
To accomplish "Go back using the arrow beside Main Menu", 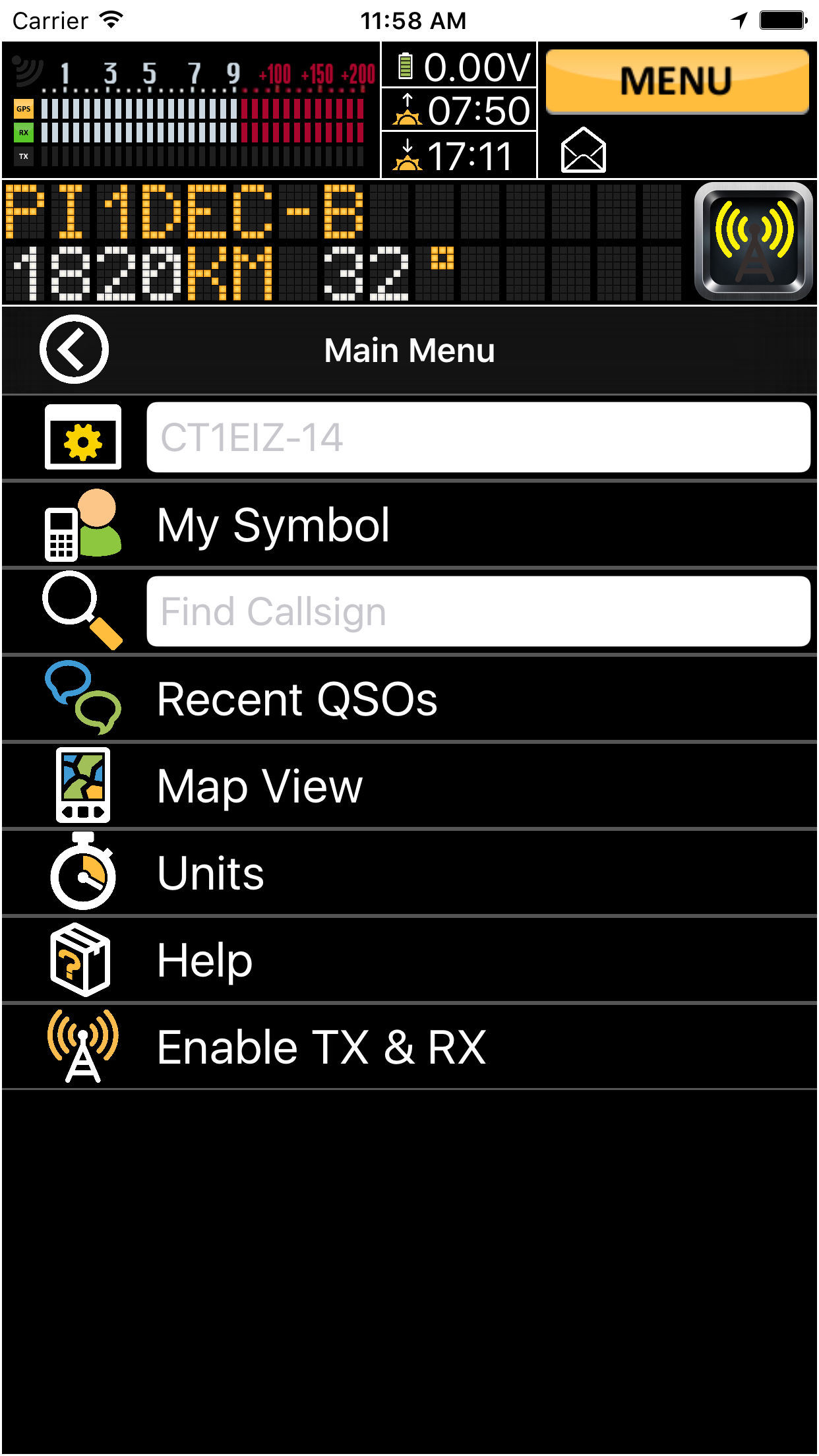I will click(x=74, y=349).
